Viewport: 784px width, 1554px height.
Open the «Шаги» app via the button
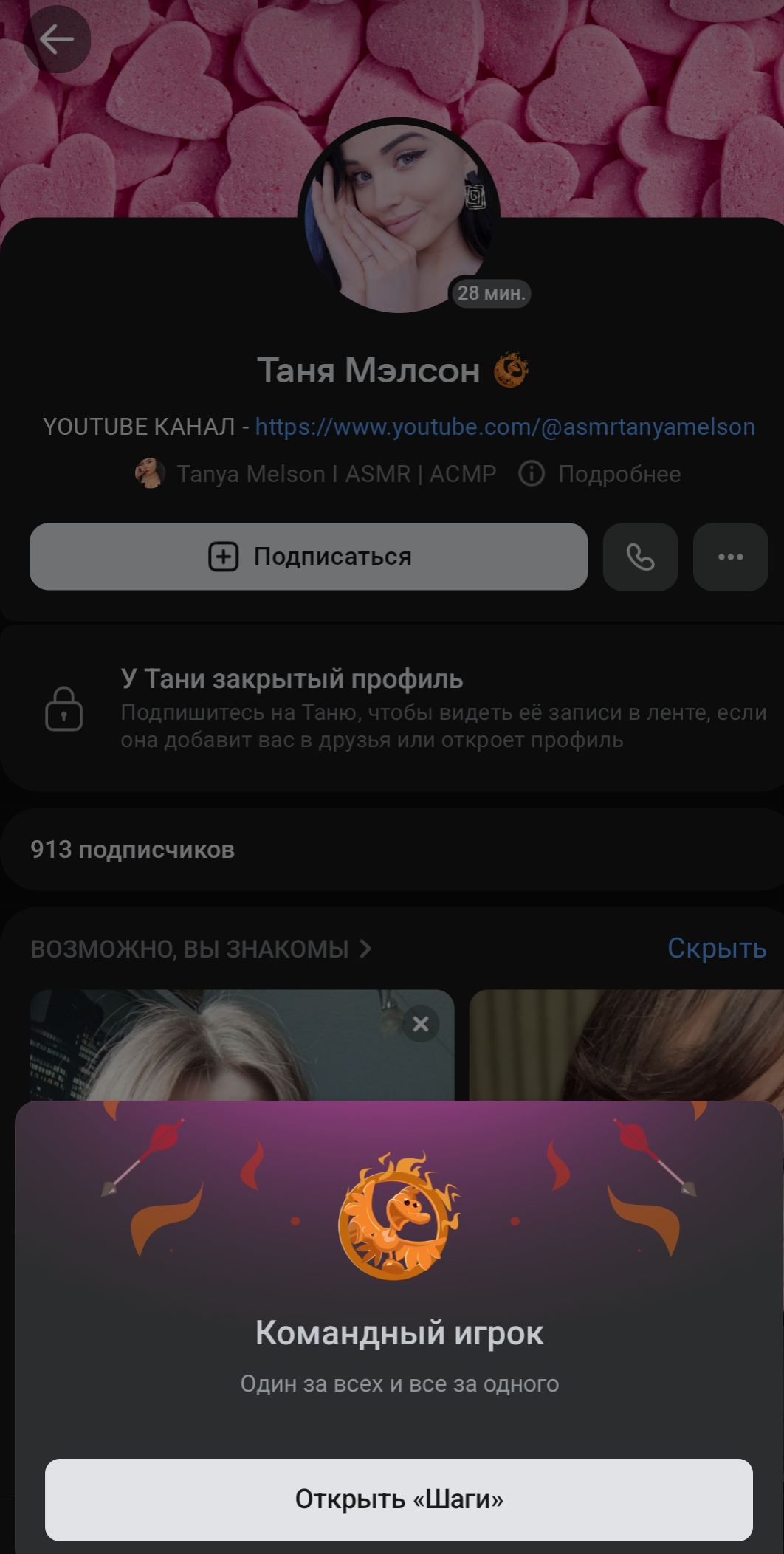(x=399, y=1499)
